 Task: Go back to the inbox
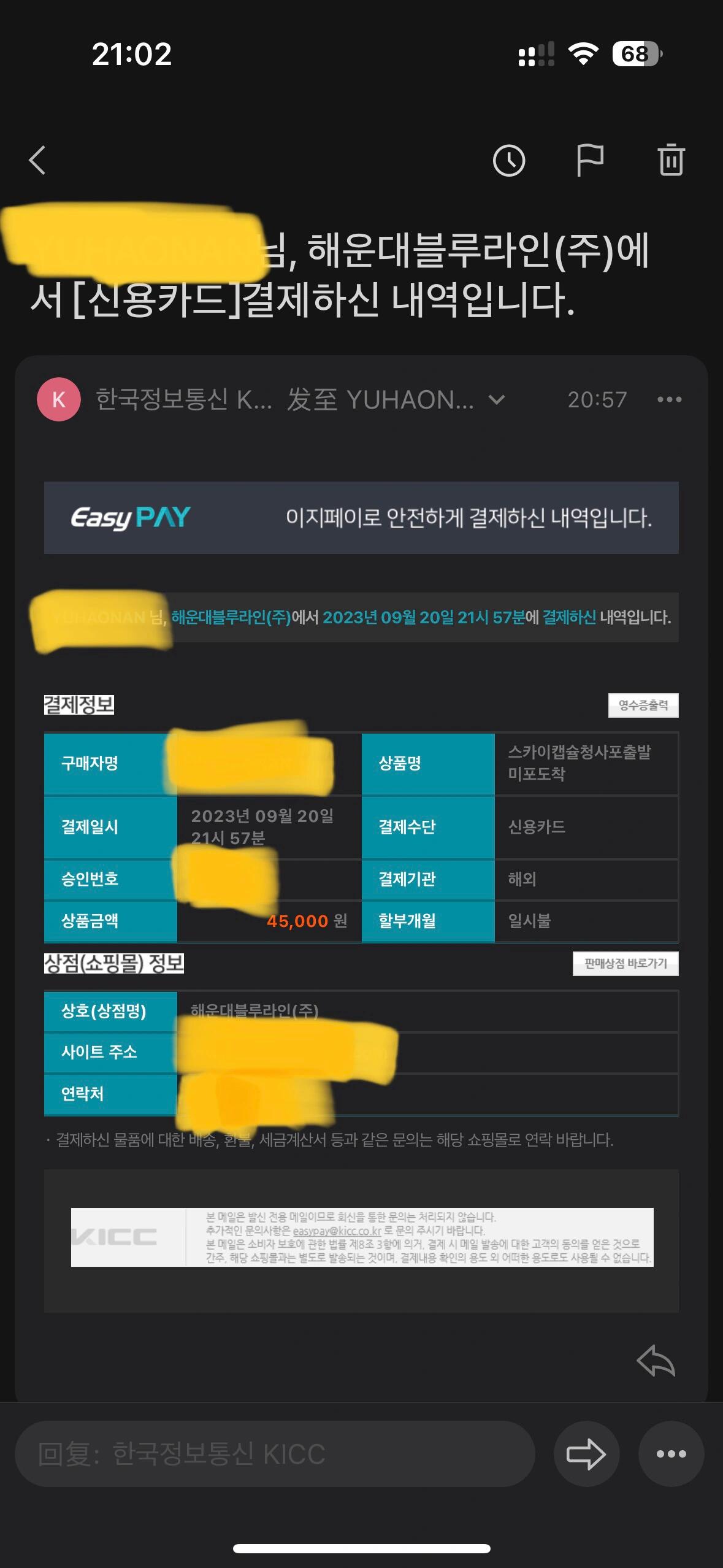(38, 161)
